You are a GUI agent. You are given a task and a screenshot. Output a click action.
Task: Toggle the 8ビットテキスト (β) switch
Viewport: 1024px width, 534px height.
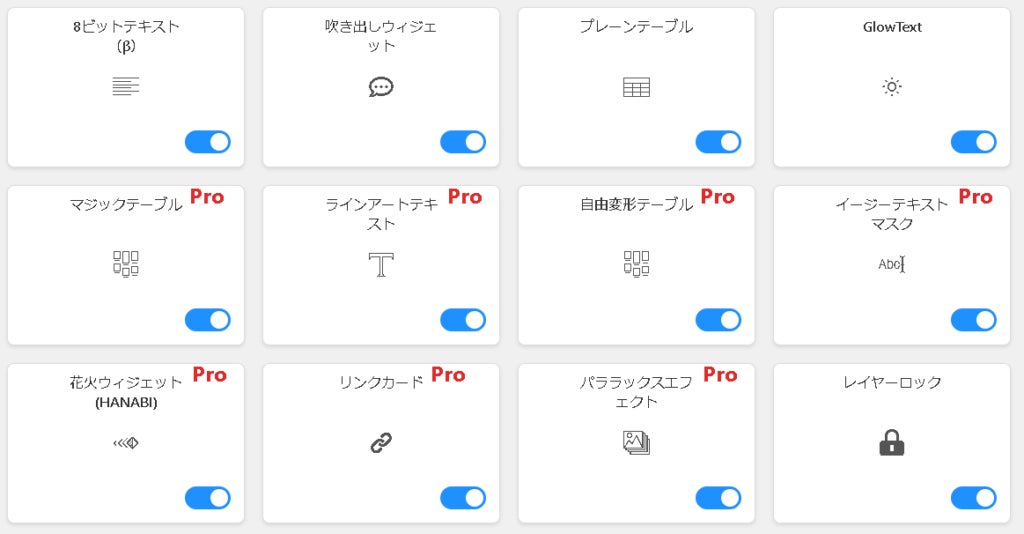tap(208, 142)
